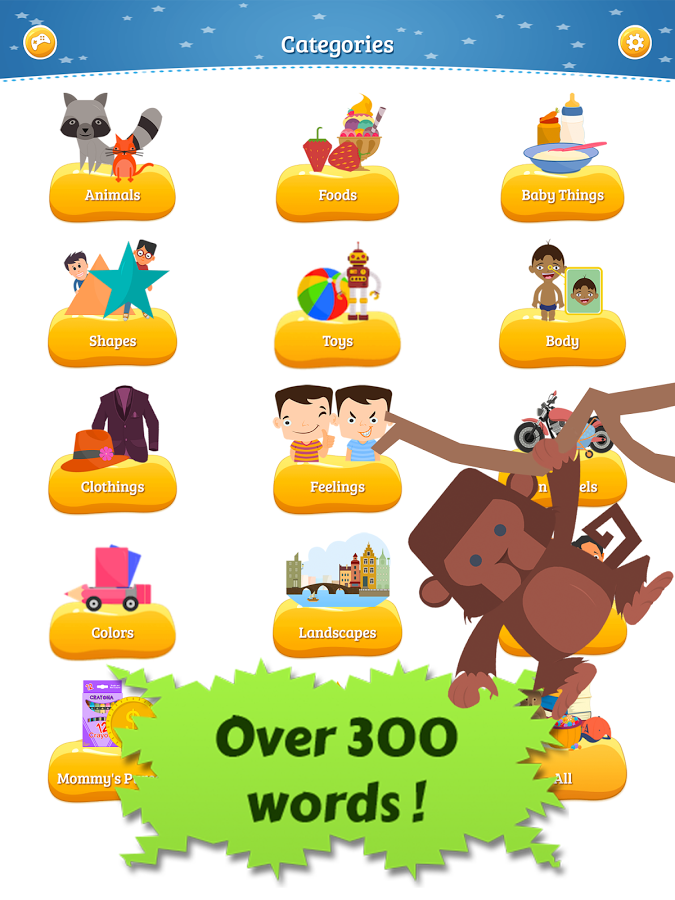Select the Landscapes category

(x=337, y=632)
